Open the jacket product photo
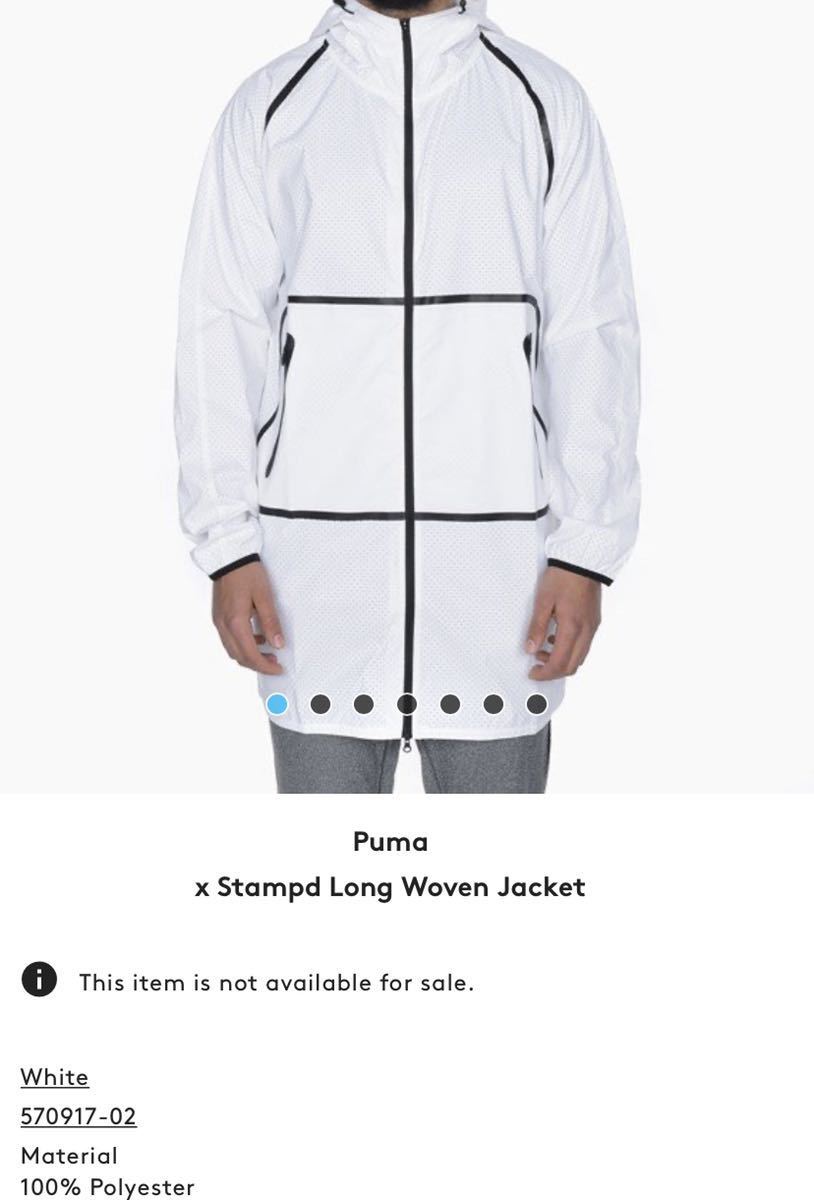Screen dimensions: 814x1200 [406, 350]
